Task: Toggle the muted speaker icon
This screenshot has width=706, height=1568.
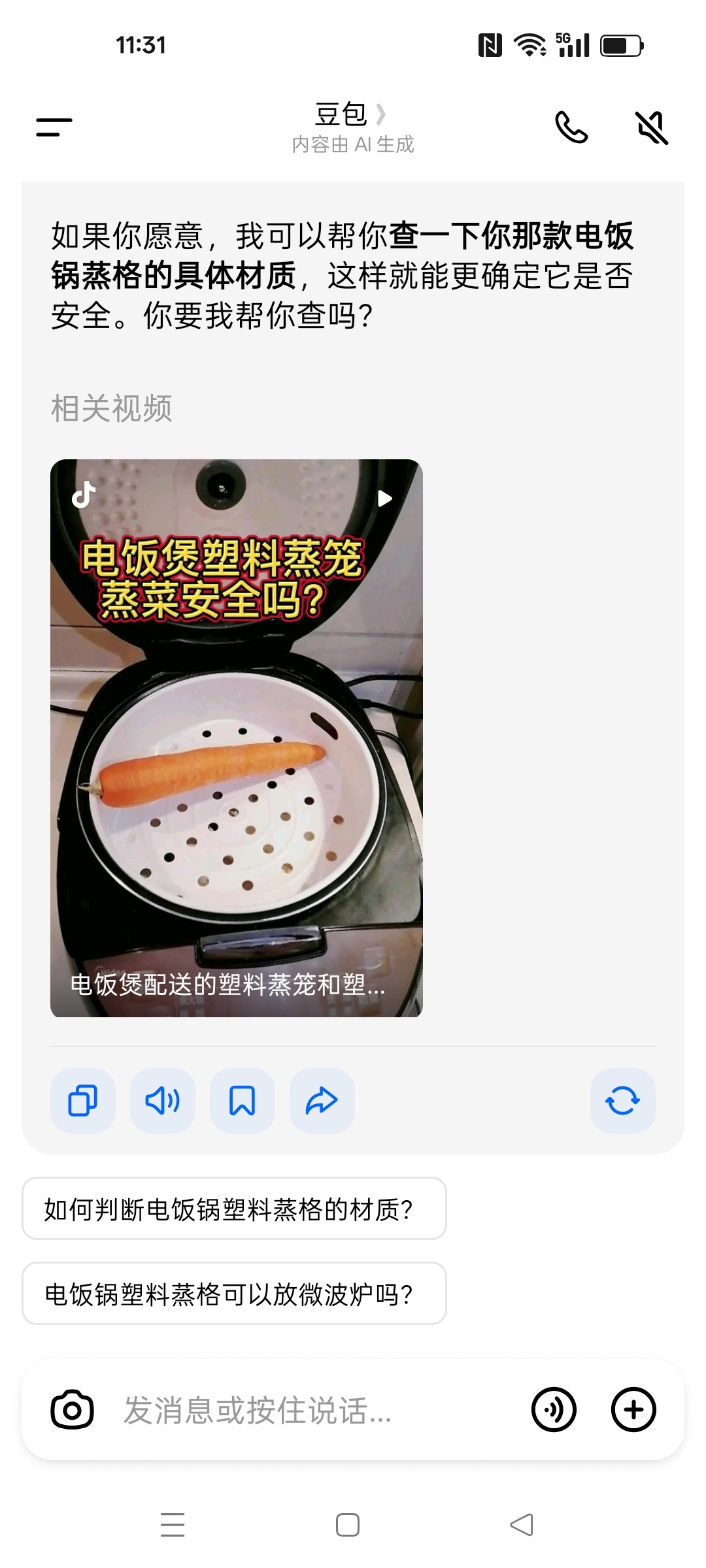Action: point(652,127)
